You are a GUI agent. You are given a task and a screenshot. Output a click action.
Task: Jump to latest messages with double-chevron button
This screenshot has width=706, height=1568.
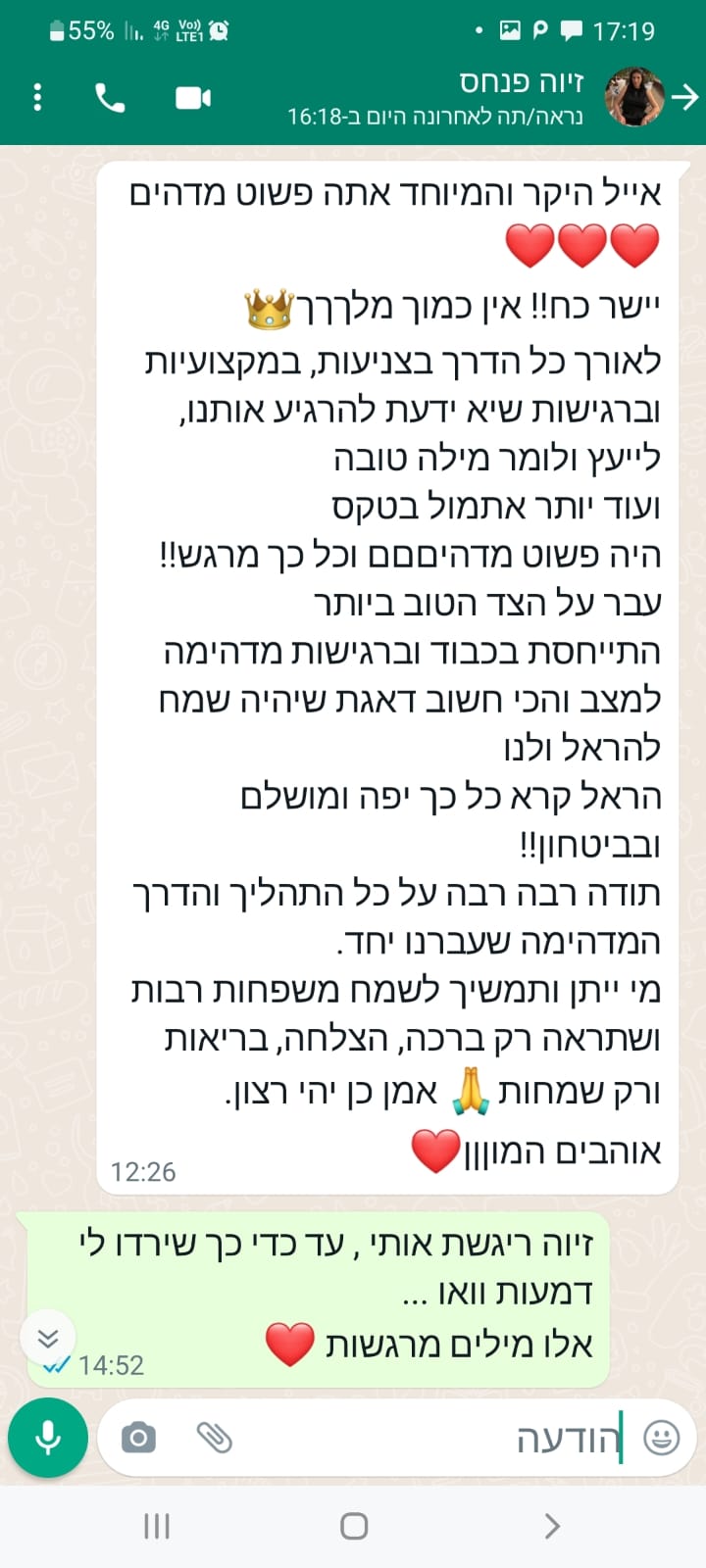click(x=47, y=1338)
